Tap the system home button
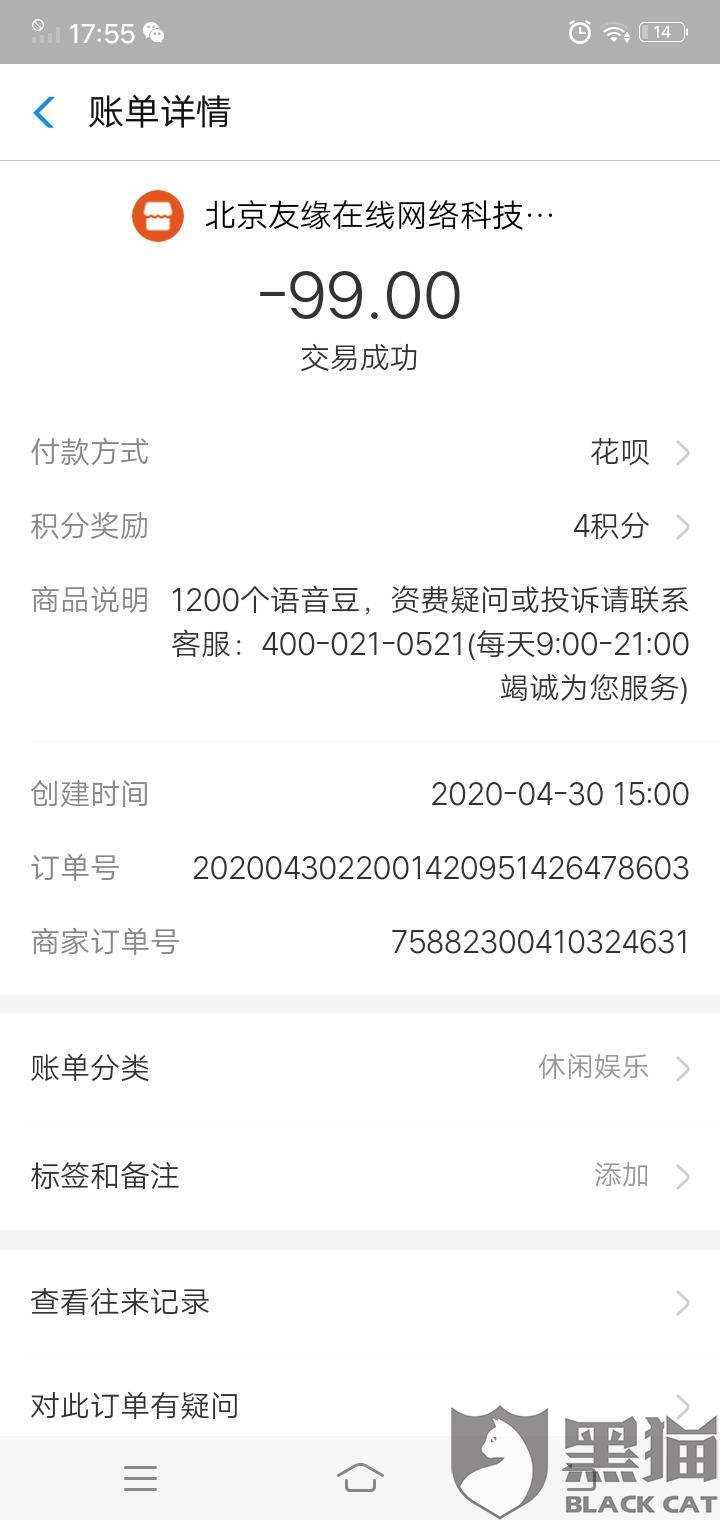The height and width of the screenshot is (1520, 720). (x=360, y=1477)
